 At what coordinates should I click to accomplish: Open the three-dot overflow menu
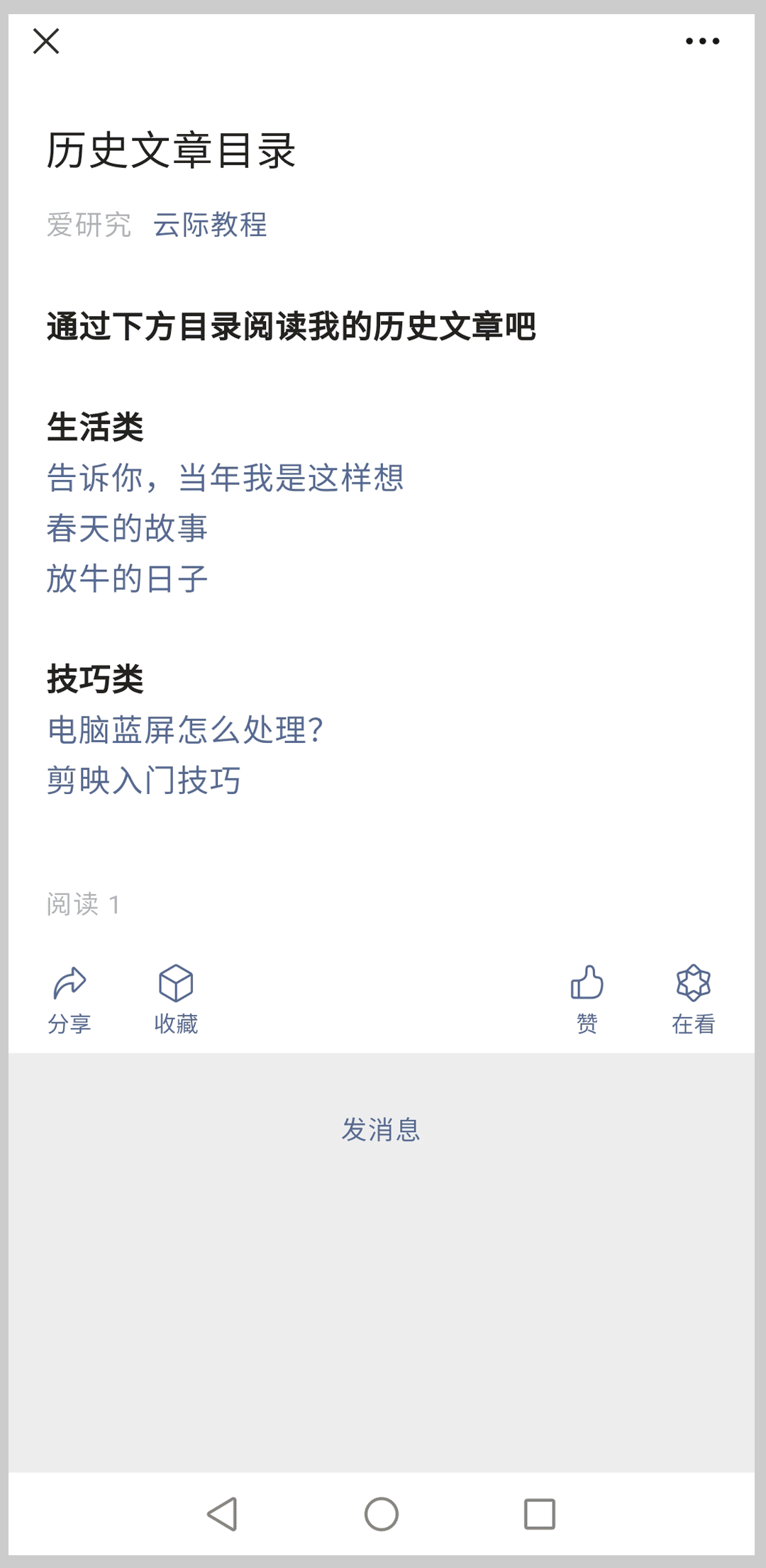coord(702,41)
